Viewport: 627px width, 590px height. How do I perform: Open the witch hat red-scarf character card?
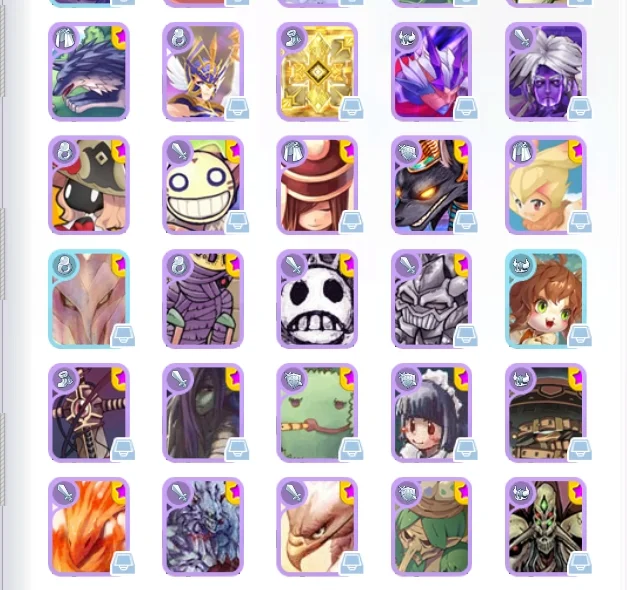point(89,186)
